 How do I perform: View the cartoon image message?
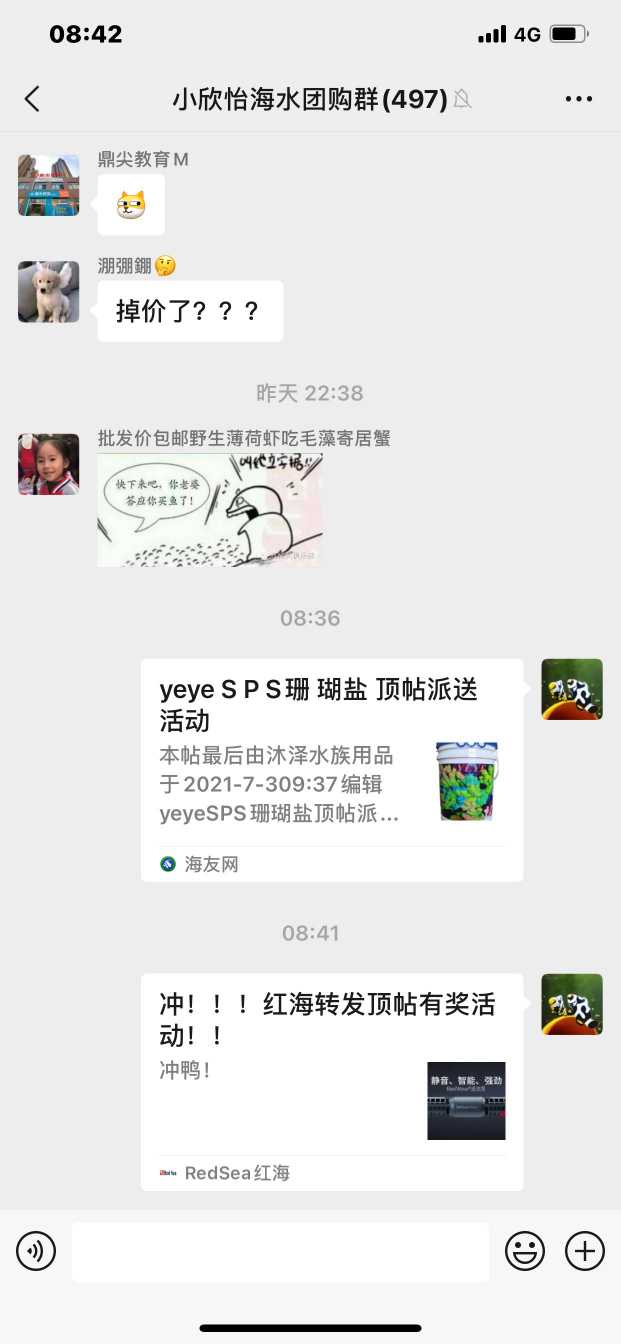tap(210, 510)
